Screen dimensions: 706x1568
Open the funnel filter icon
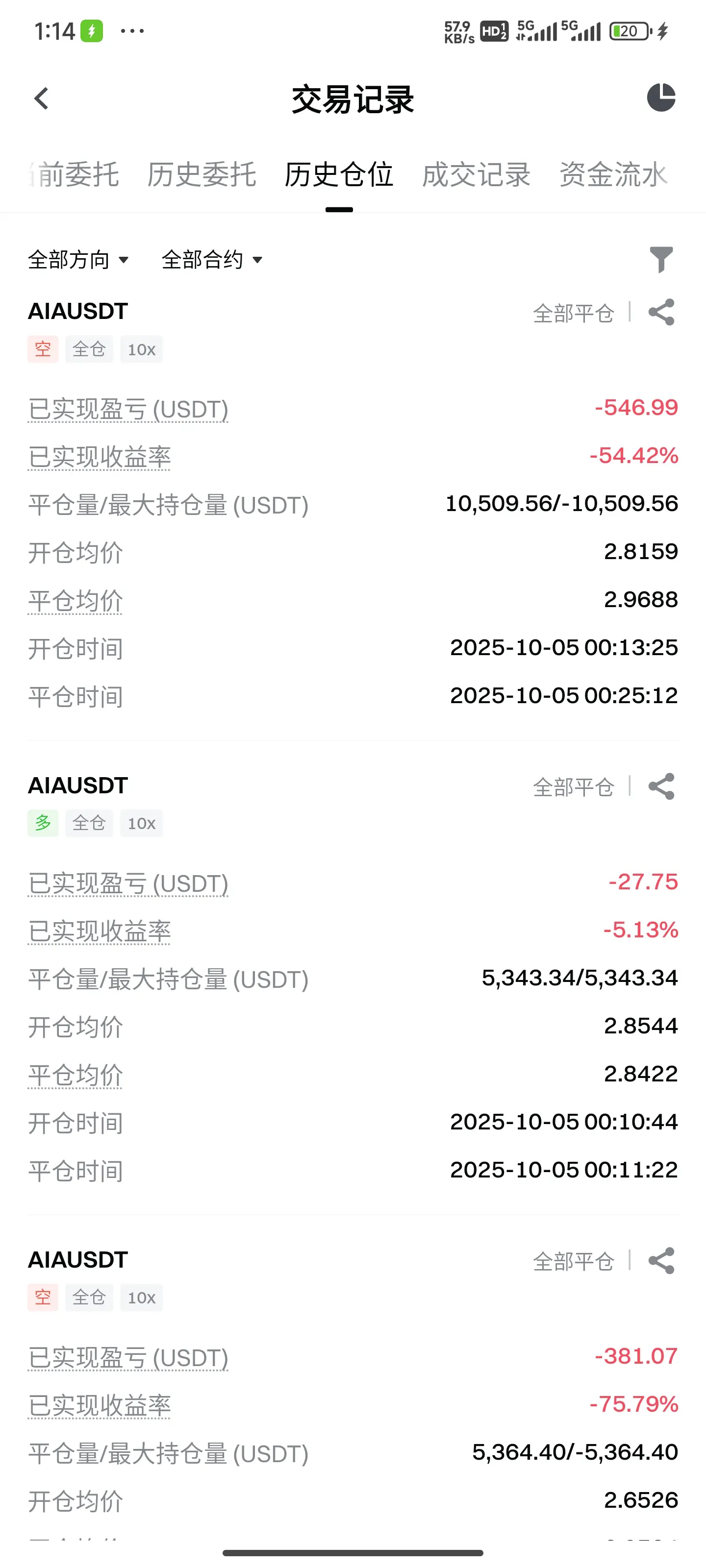coord(661,260)
